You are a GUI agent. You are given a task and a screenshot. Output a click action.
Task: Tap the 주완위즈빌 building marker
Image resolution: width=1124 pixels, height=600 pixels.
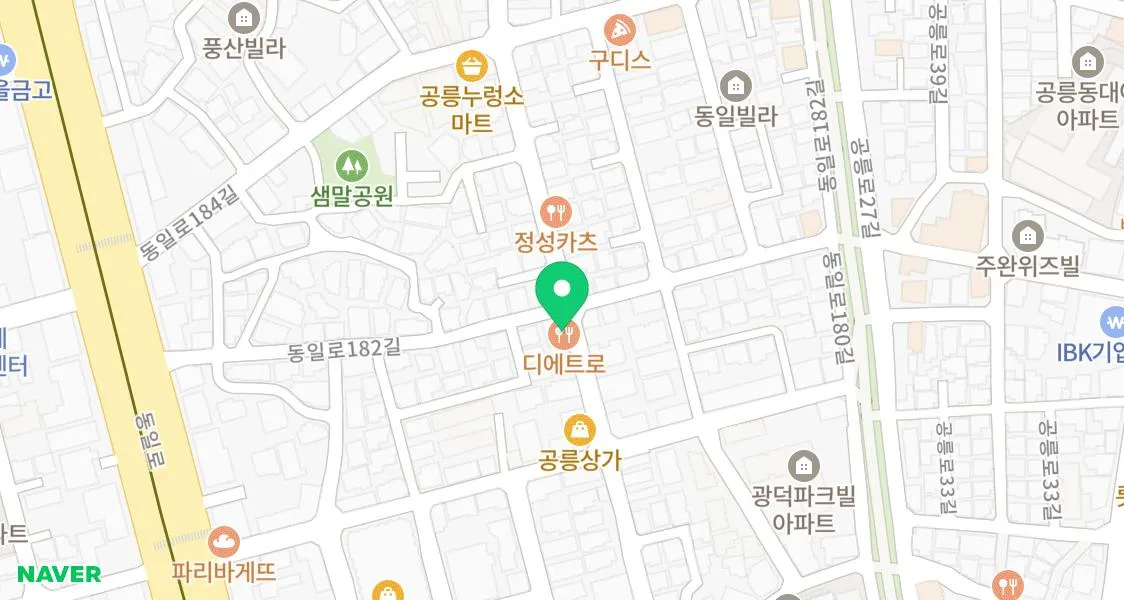(1027, 236)
